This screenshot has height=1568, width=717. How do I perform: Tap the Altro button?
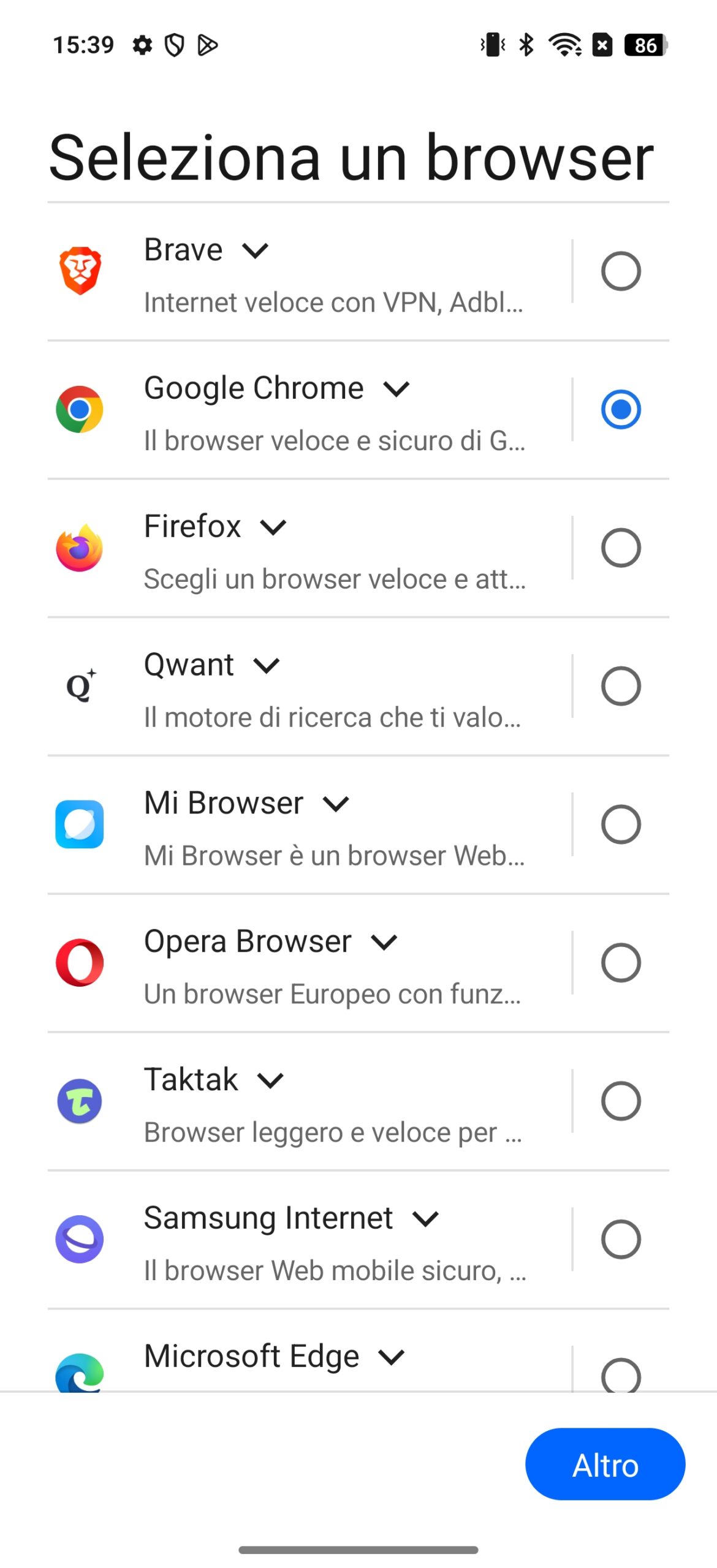coord(605,1464)
